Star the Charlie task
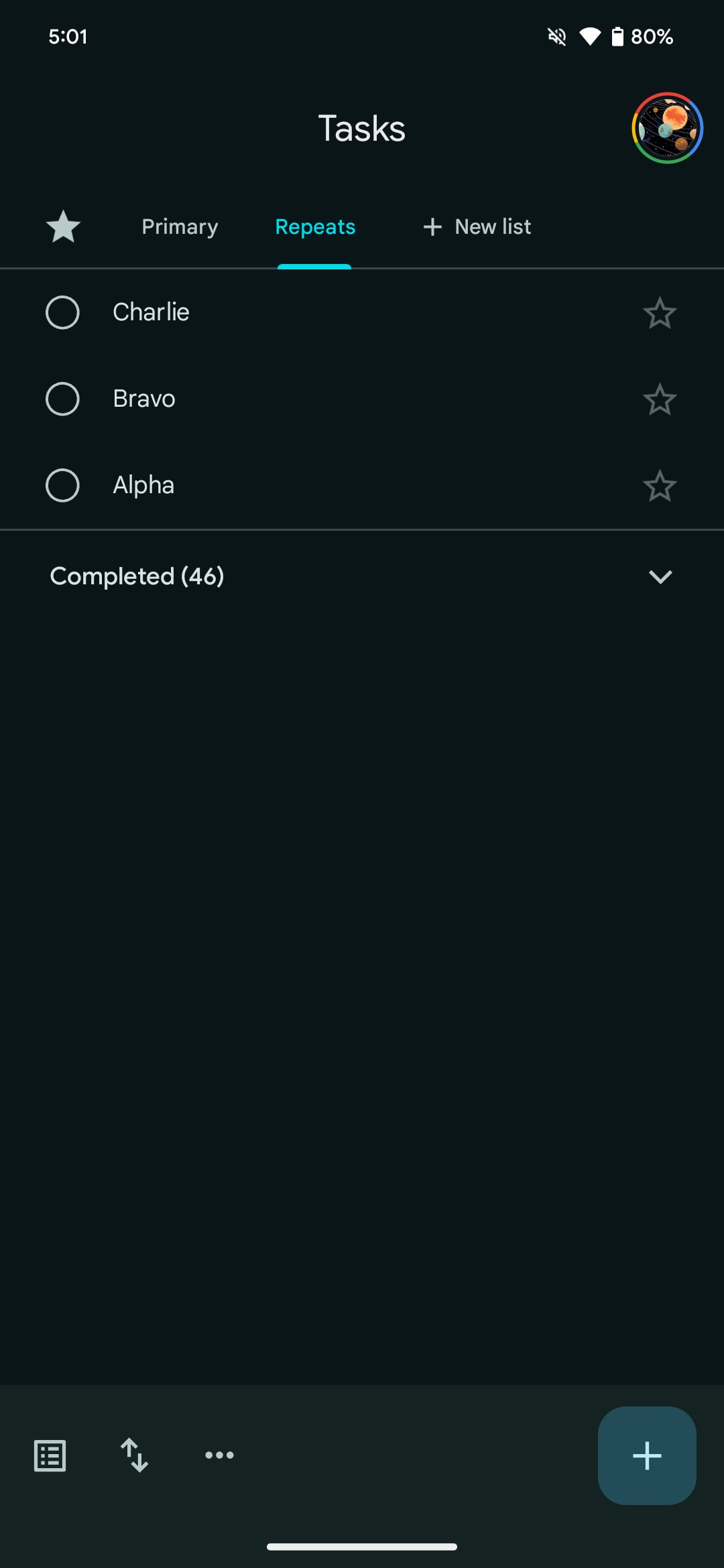Screen dimensions: 724x1568 tap(660, 313)
